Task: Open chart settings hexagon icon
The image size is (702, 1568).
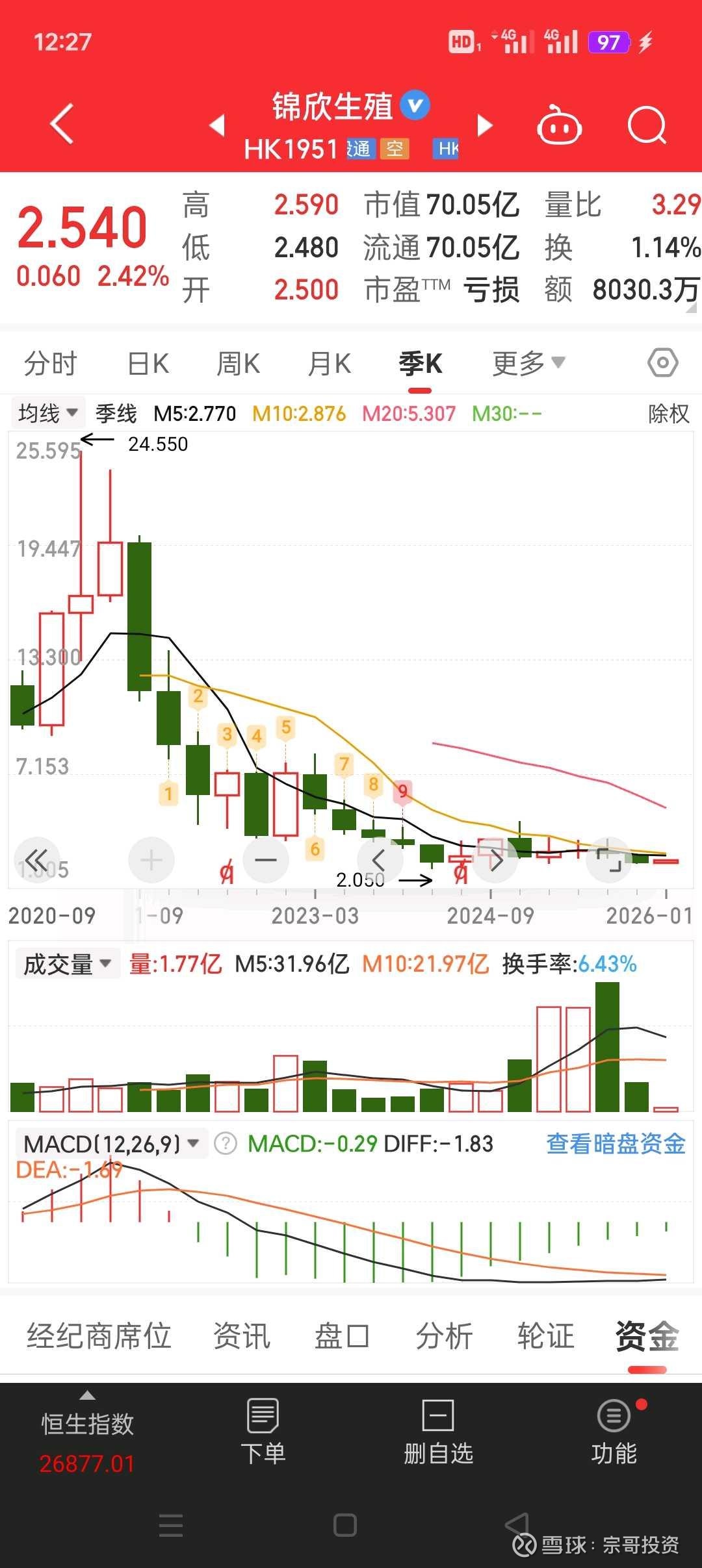Action: pyautogui.click(x=662, y=362)
